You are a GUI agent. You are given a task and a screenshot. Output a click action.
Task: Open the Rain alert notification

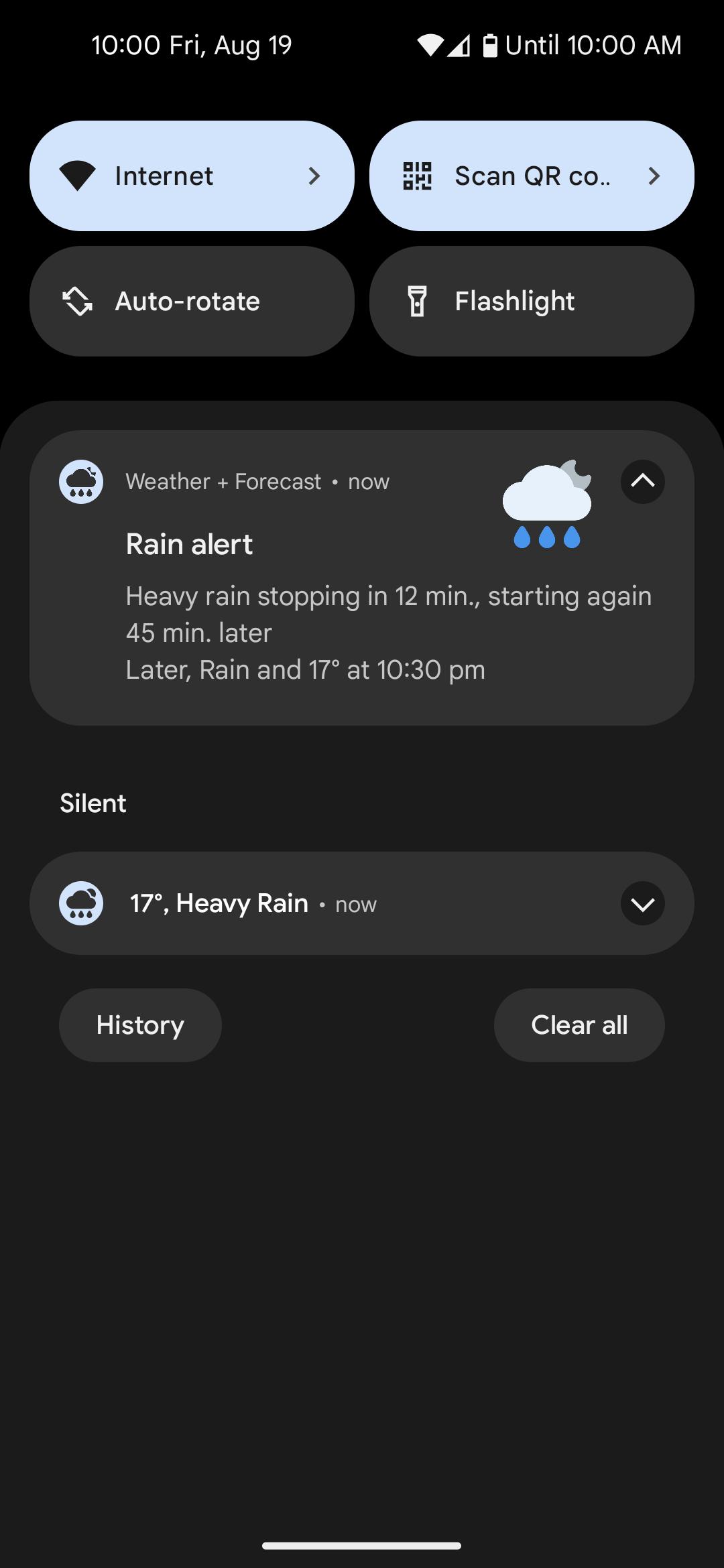pos(362,578)
